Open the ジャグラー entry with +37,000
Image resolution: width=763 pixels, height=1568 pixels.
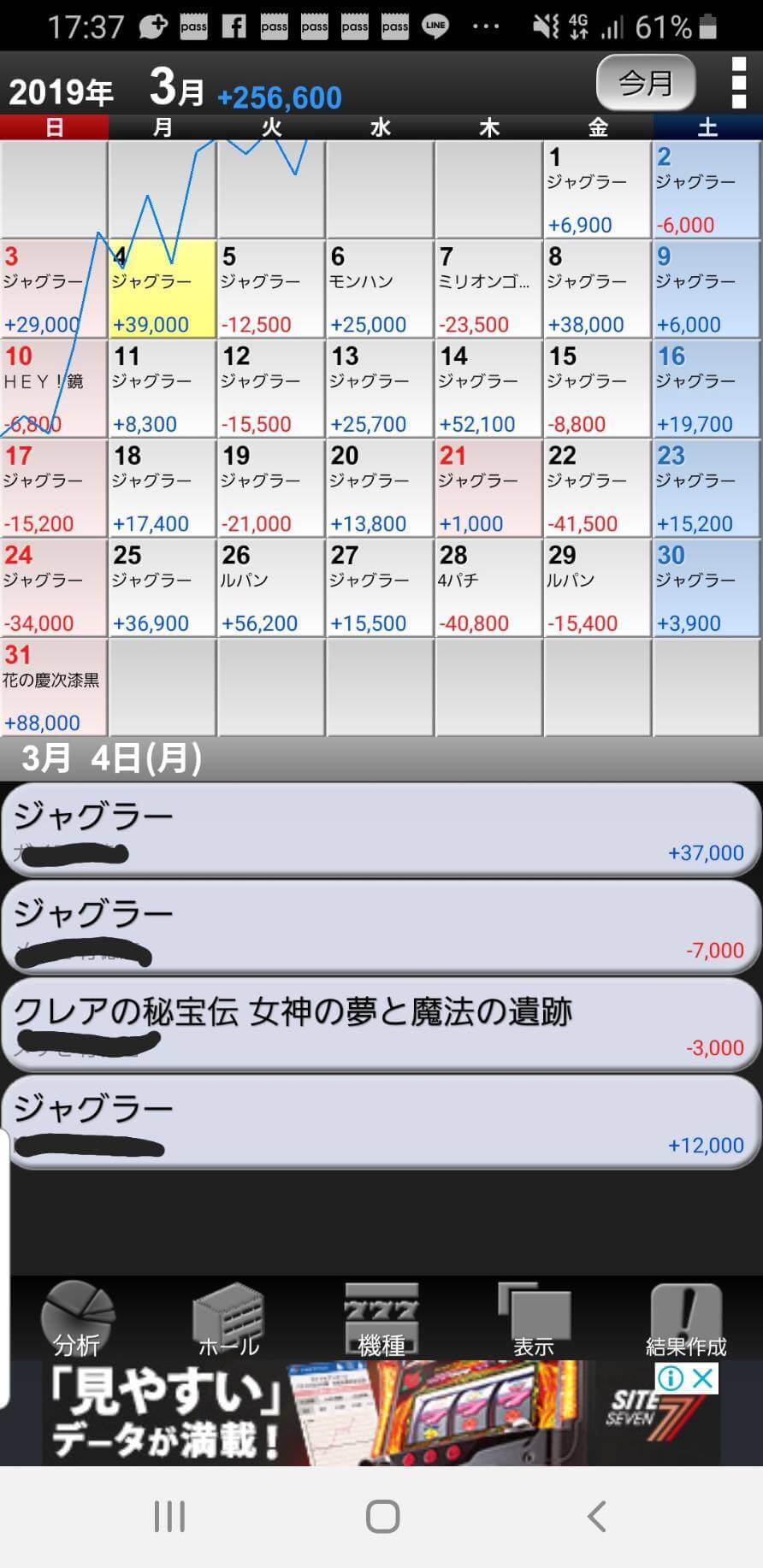point(381,829)
